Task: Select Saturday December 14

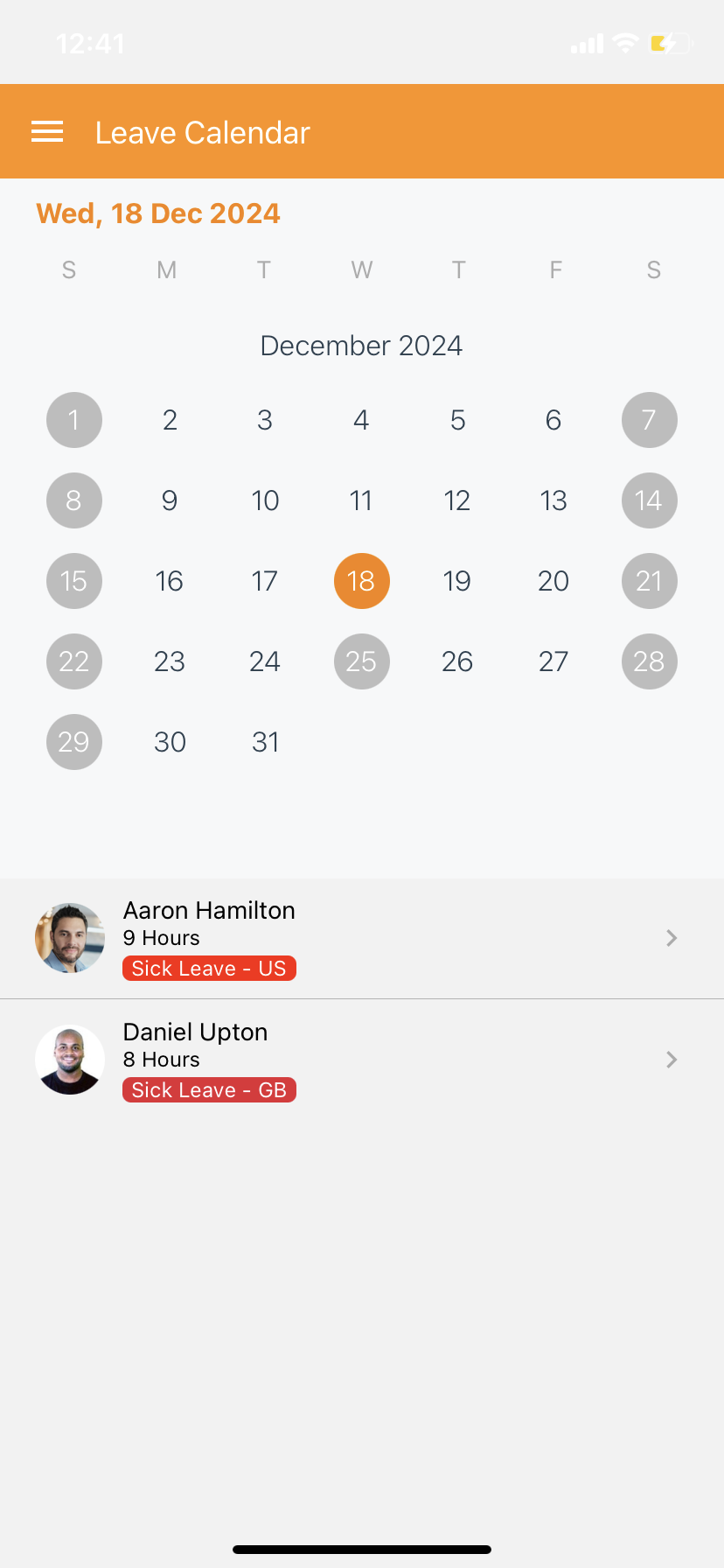Action: 649,500
